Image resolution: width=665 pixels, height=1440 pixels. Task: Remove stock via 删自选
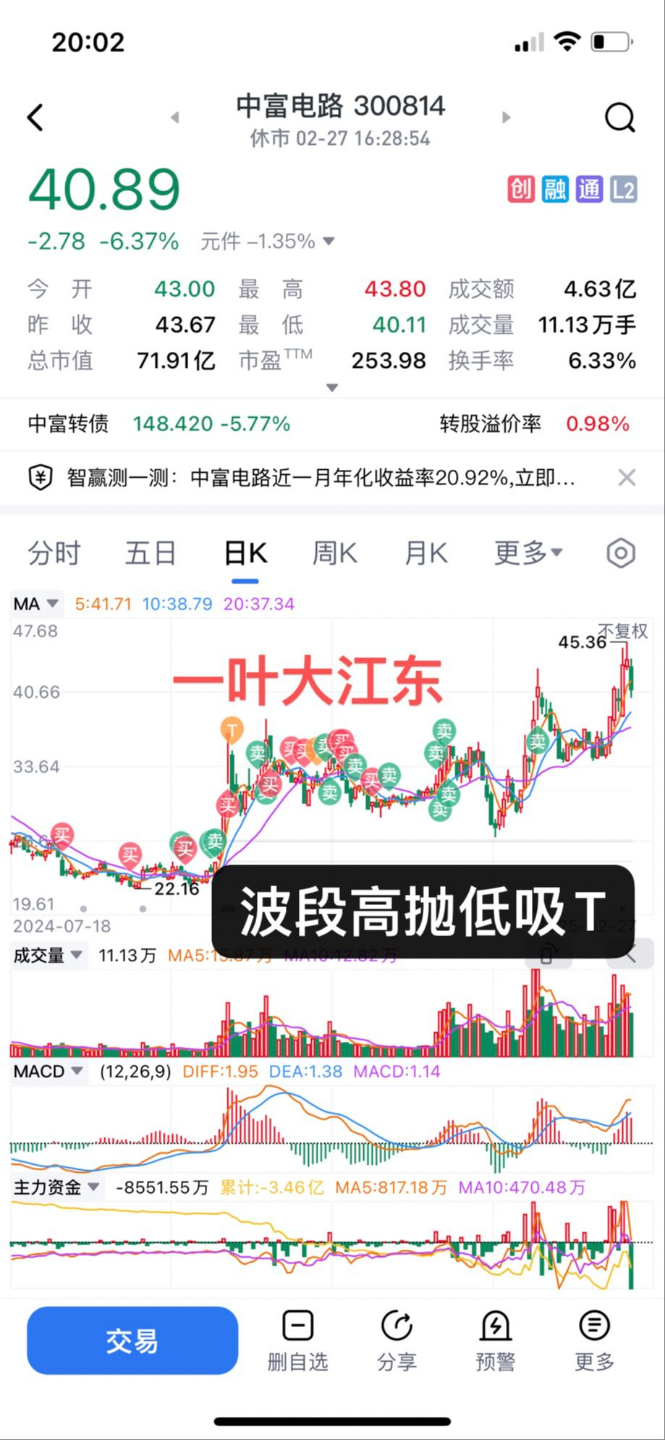297,1341
